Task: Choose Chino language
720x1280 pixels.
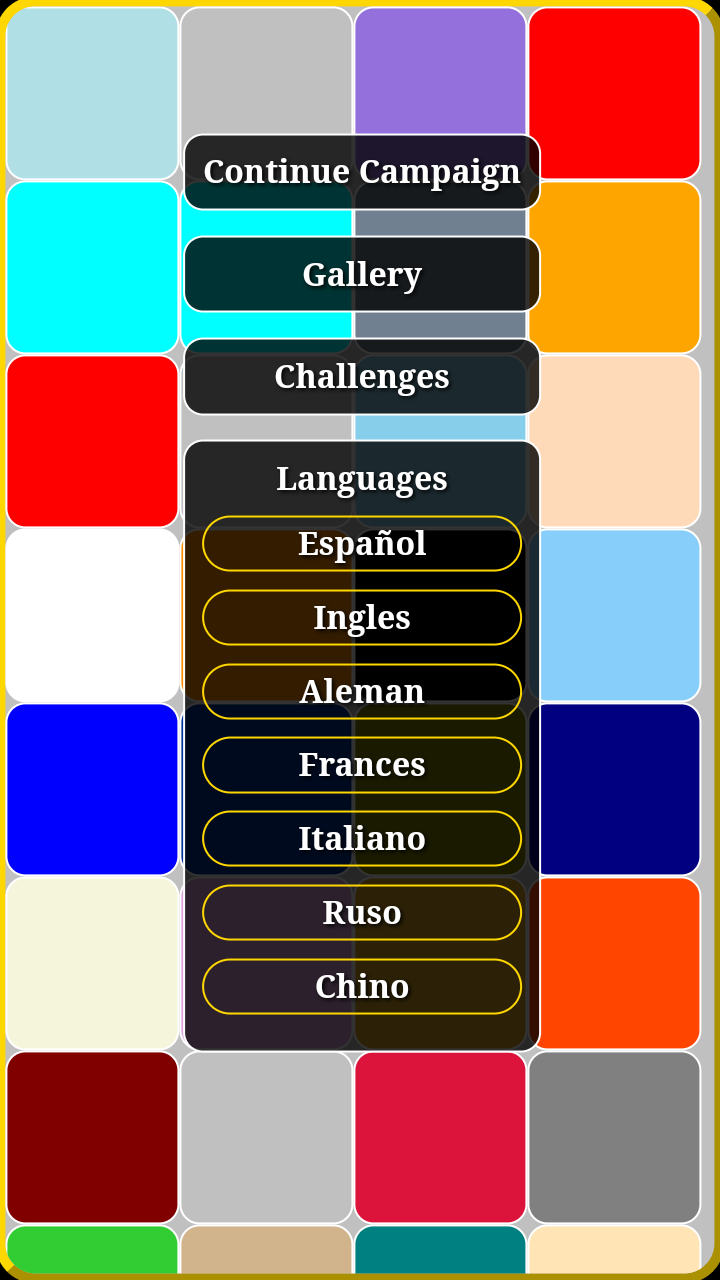Action: [362, 987]
